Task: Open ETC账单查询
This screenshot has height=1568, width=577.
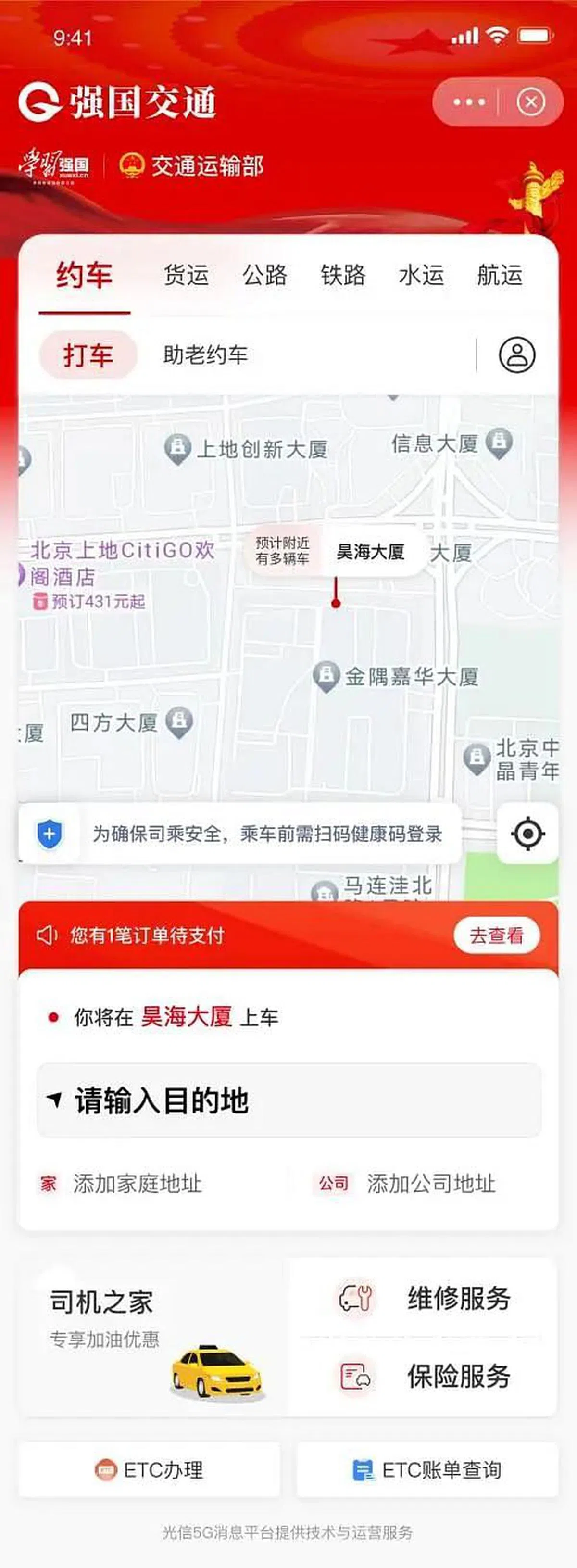Action: tap(427, 1470)
